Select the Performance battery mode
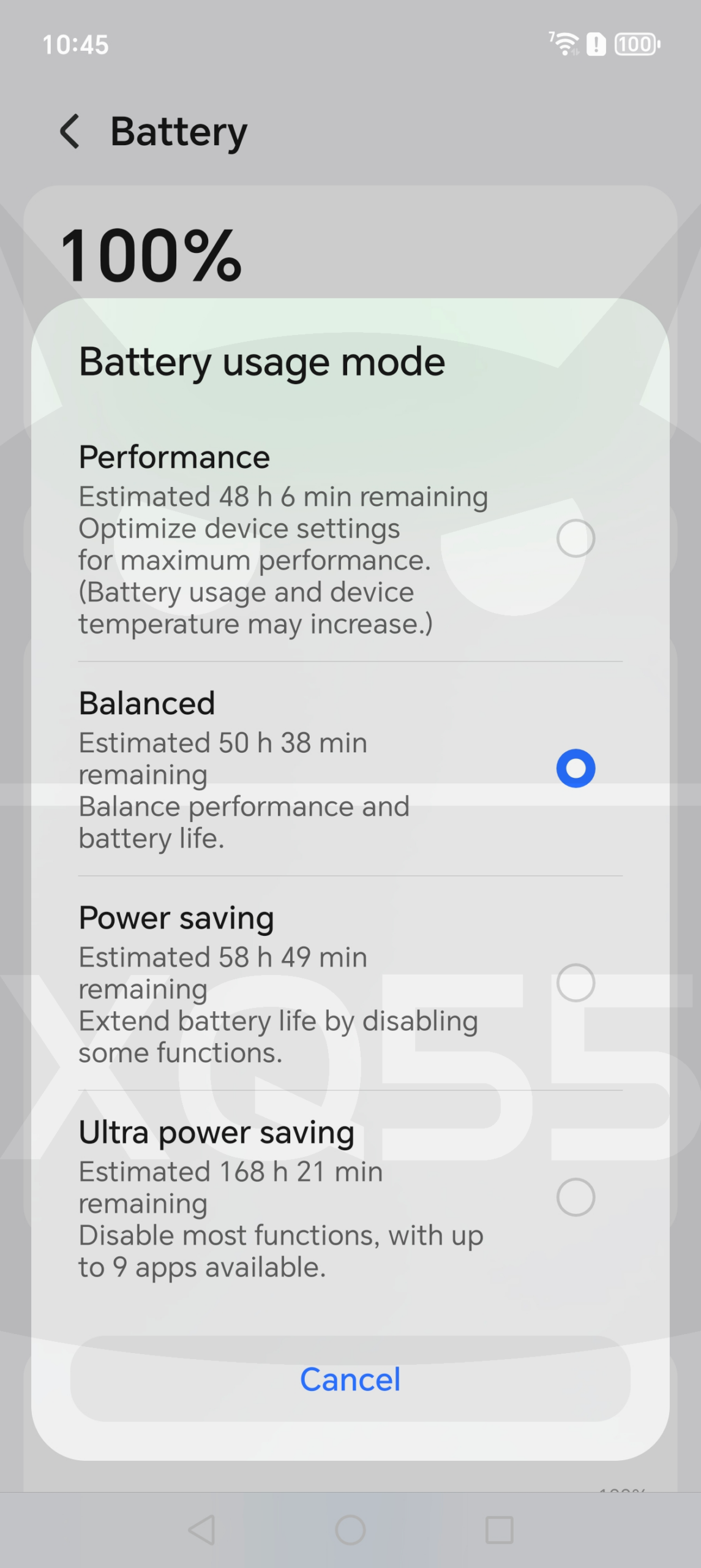The height and width of the screenshot is (1568, 701). click(575, 538)
